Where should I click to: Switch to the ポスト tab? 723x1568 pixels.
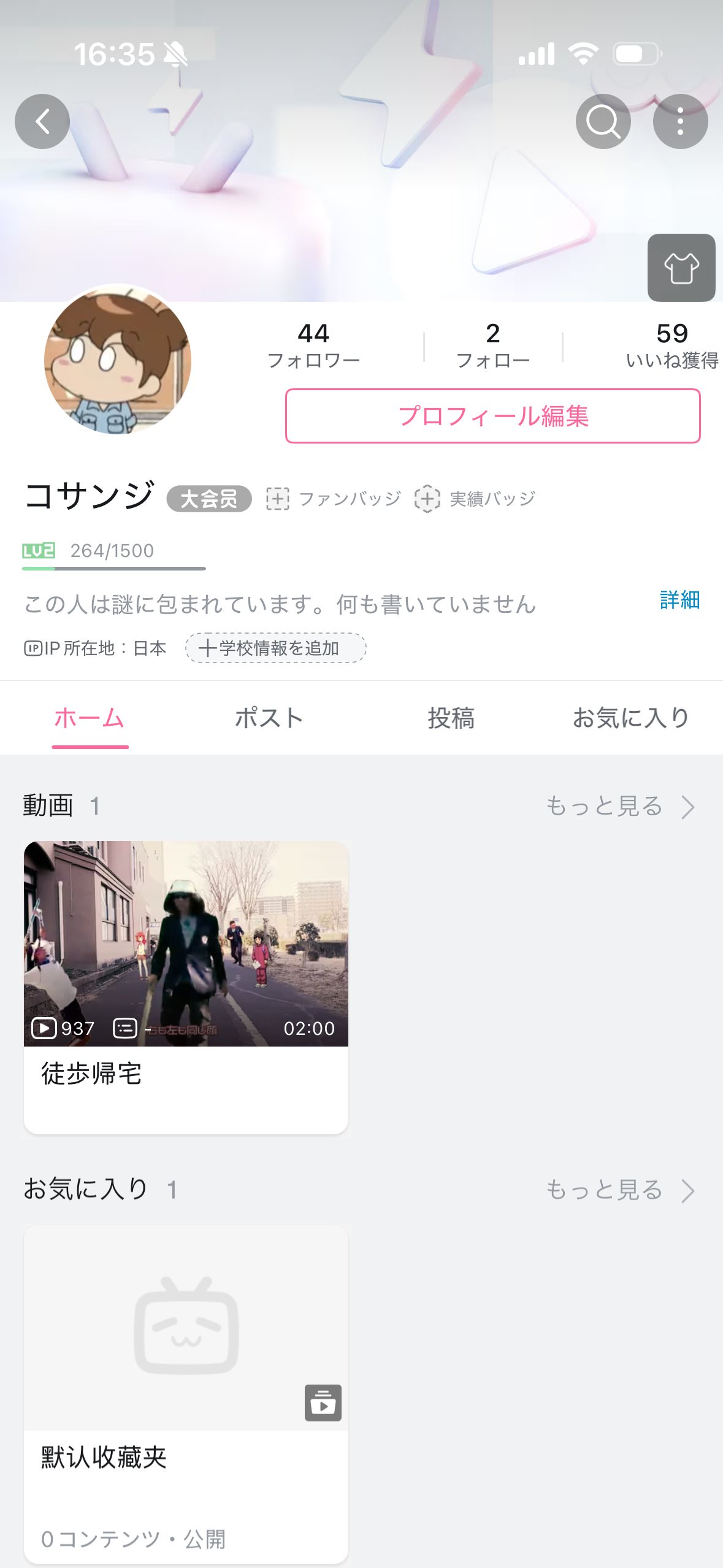pos(269,718)
